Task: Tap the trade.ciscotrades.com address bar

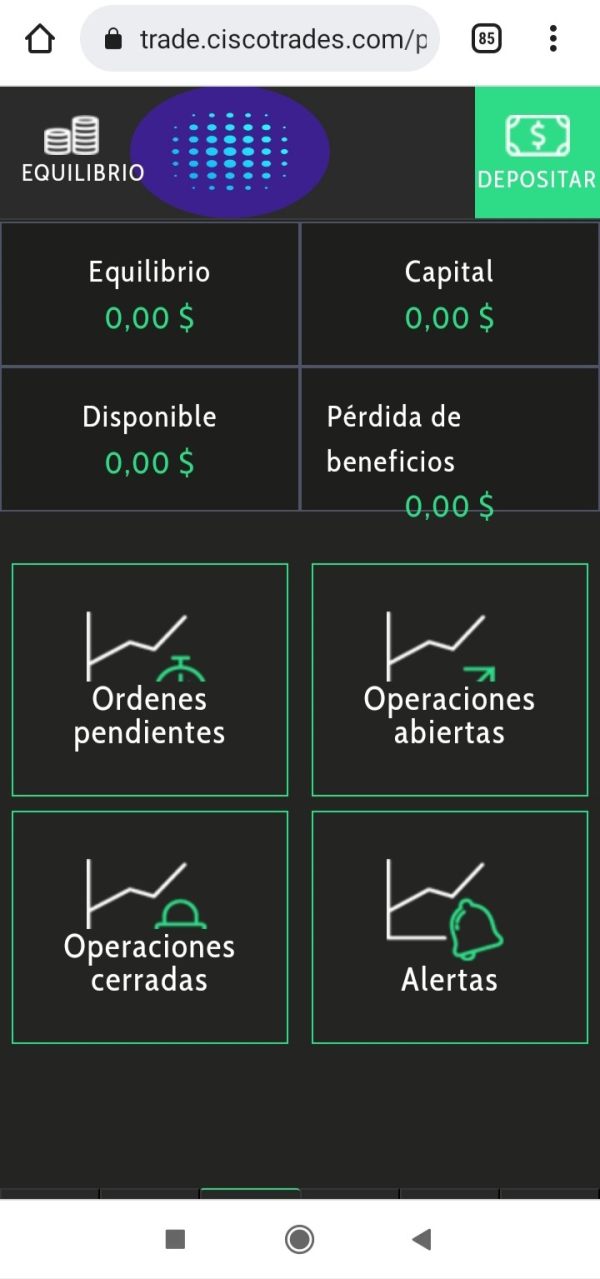Action: (x=260, y=39)
